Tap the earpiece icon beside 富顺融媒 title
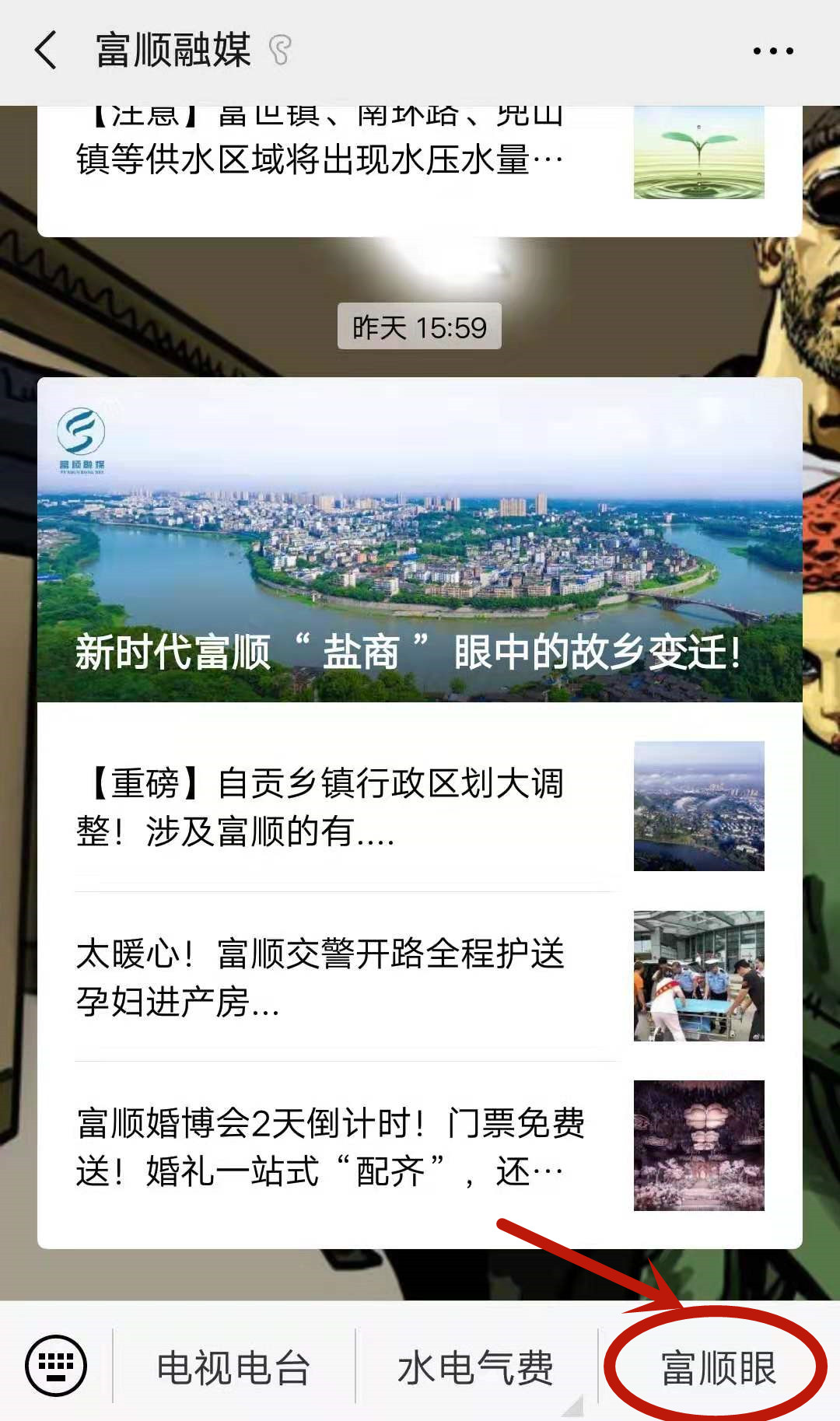The image size is (840, 1421). (282, 49)
